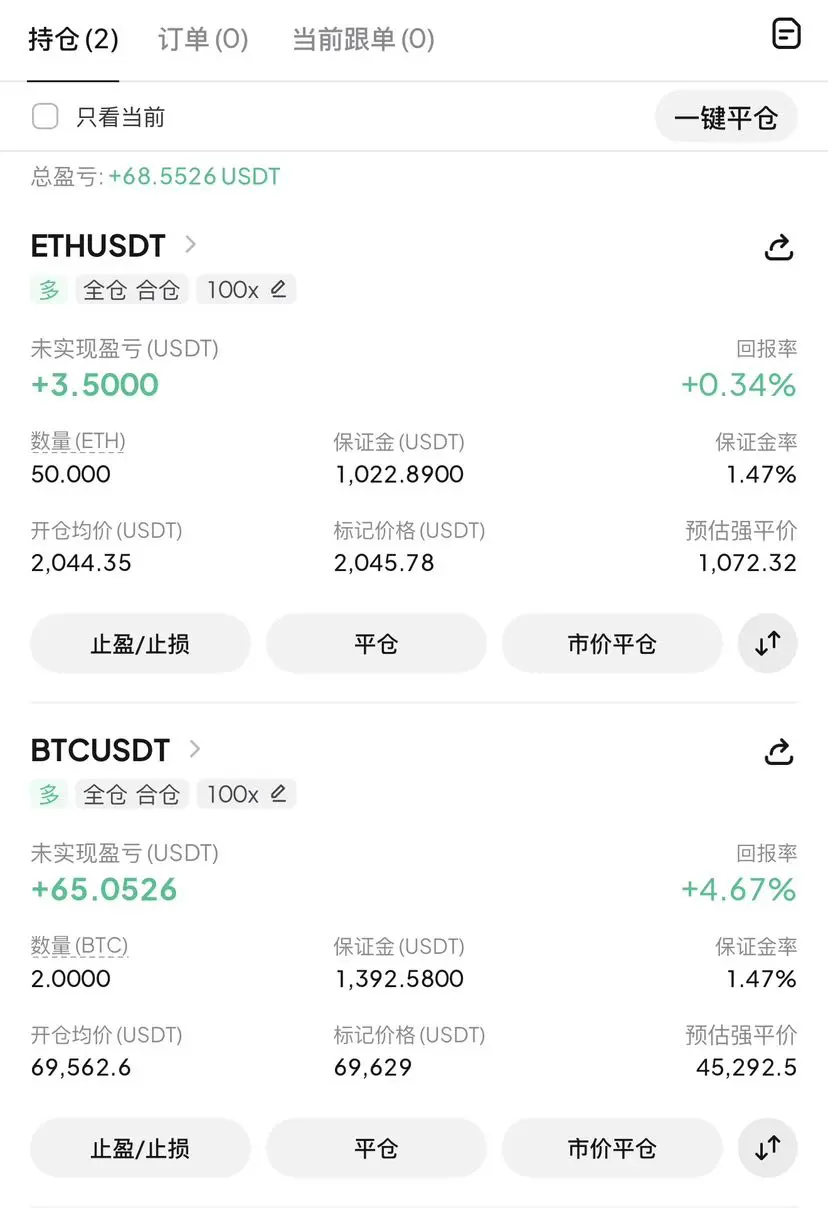Open the order history icon at top right
This screenshot has width=828, height=1208.
pos(787,34)
